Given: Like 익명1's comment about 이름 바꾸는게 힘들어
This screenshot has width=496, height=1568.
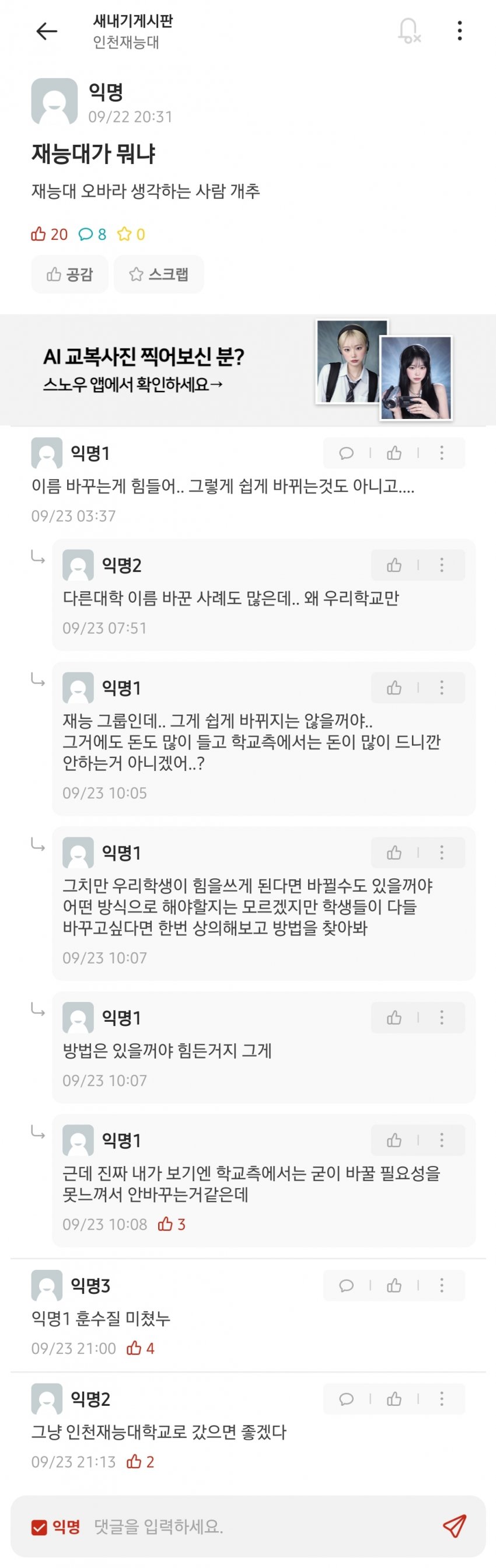Looking at the screenshot, I should pyautogui.click(x=394, y=453).
